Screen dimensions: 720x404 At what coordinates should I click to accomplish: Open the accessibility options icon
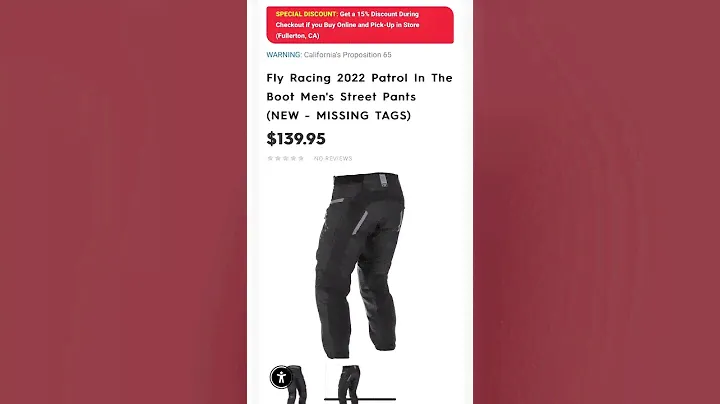coord(280,378)
